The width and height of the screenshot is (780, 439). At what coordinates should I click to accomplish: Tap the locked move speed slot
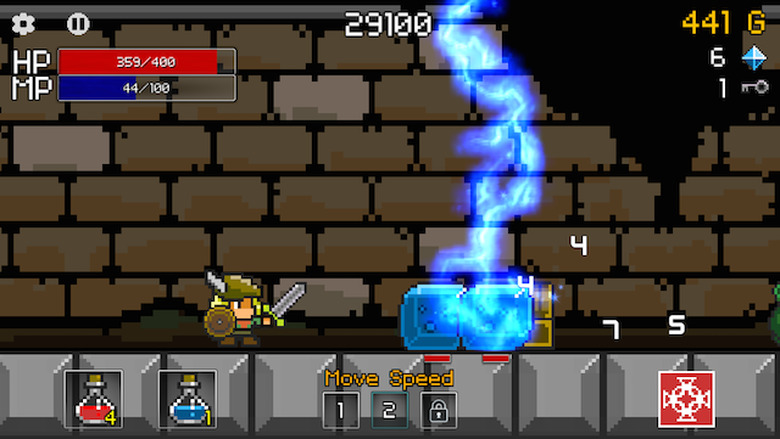(x=438, y=410)
